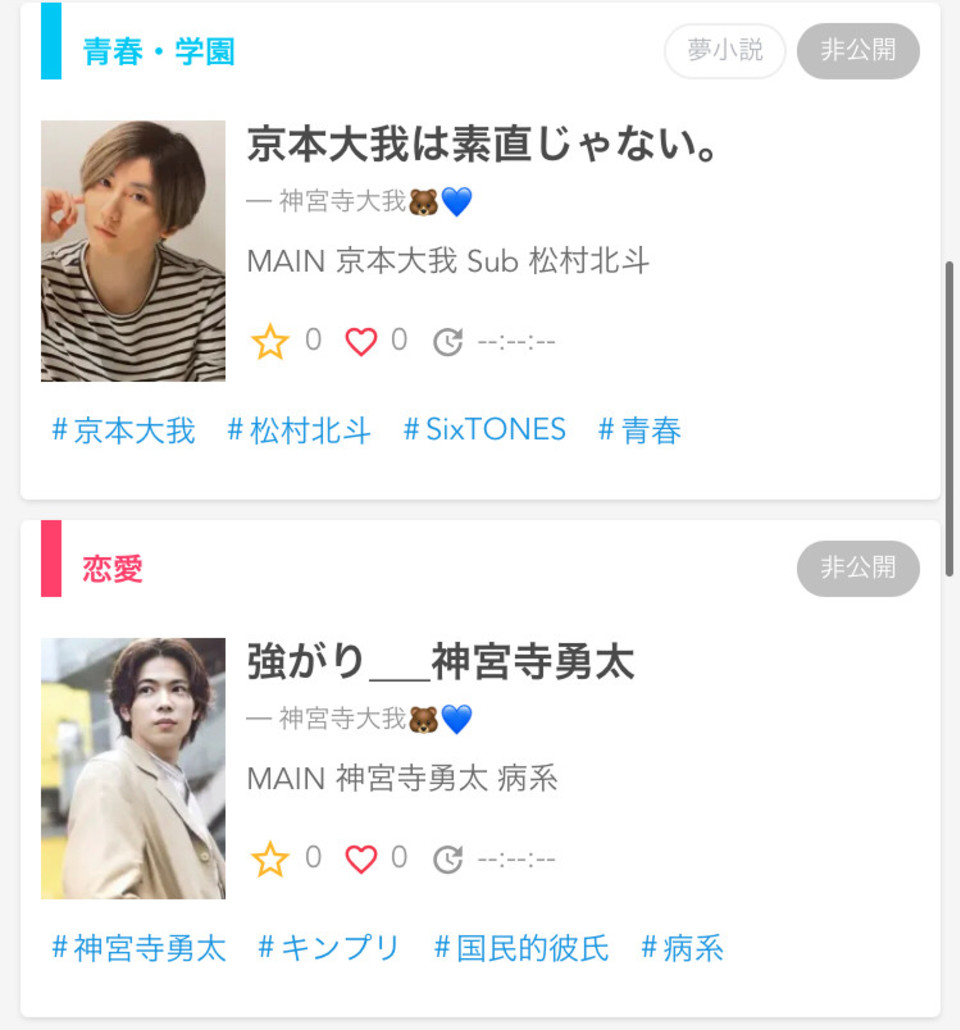The height and width of the screenshot is (1030, 960).
Task: Open the #SixTONES hashtag
Action: coord(485,429)
